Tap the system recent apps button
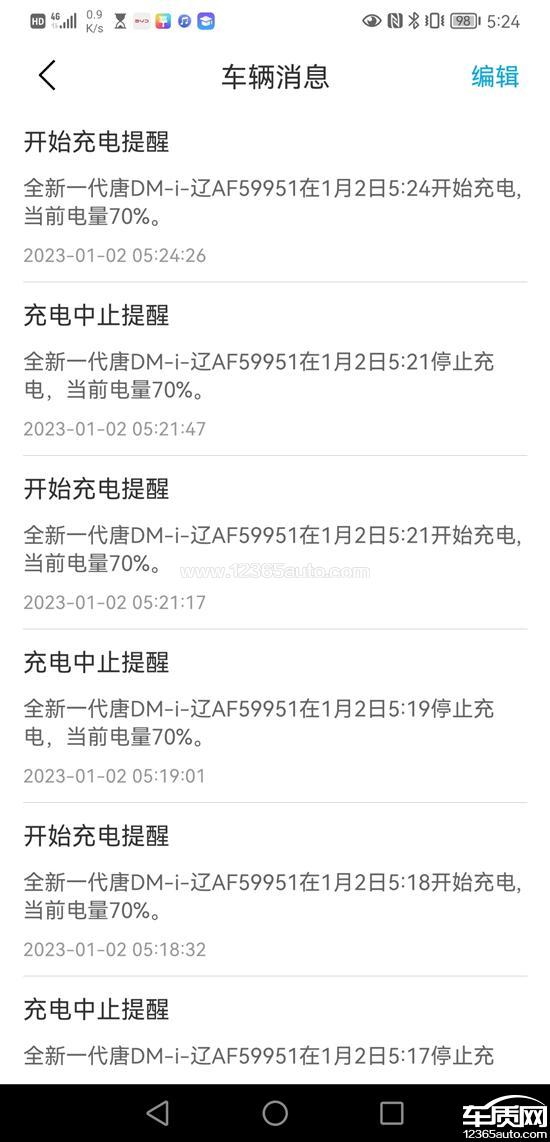 point(391,1112)
